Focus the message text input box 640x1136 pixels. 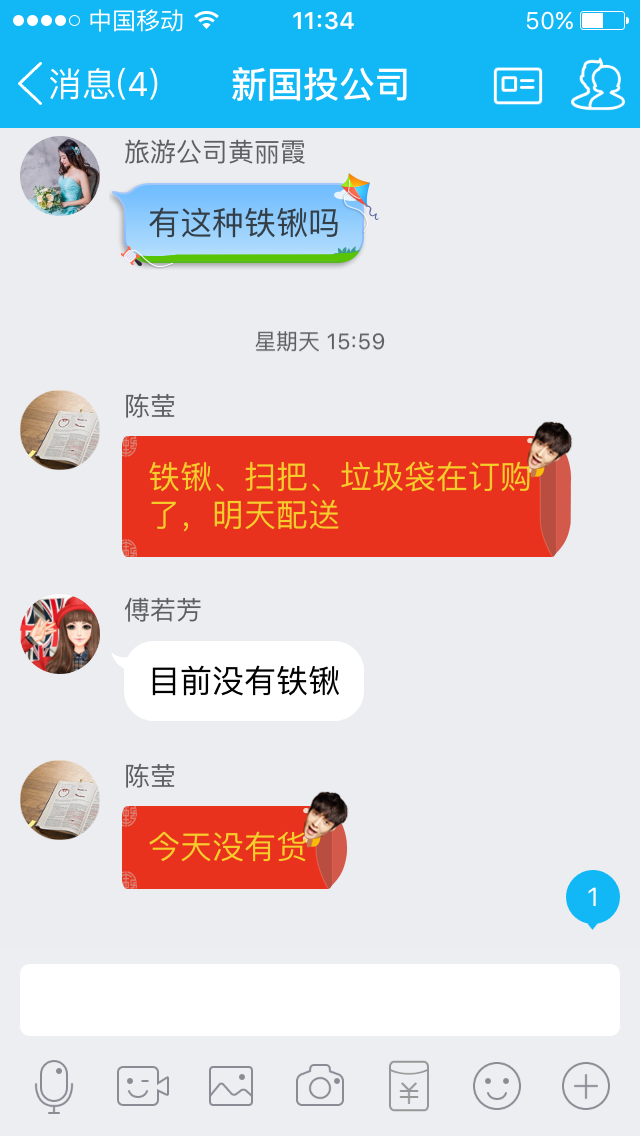coord(320,1000)
